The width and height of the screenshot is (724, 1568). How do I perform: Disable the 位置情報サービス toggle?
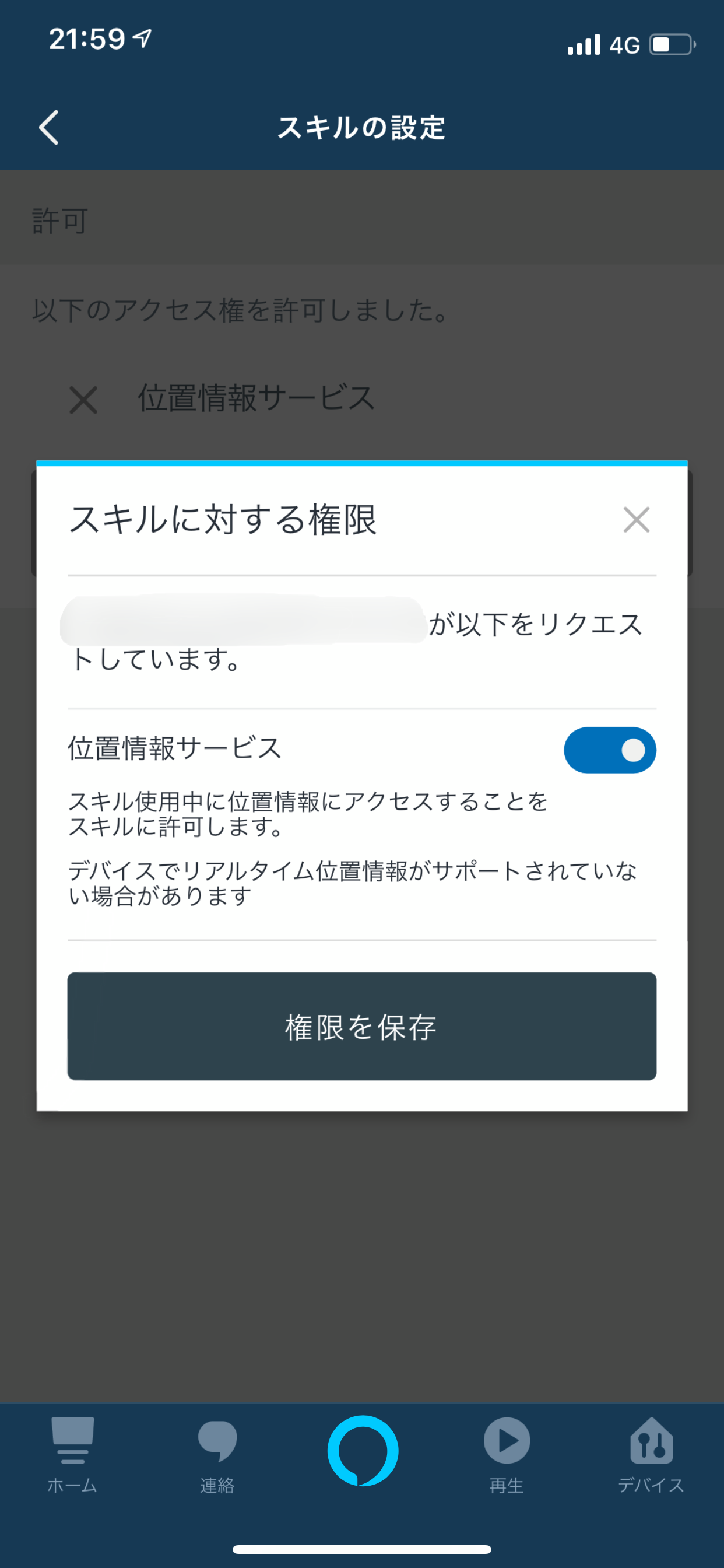tap(610, 750)
